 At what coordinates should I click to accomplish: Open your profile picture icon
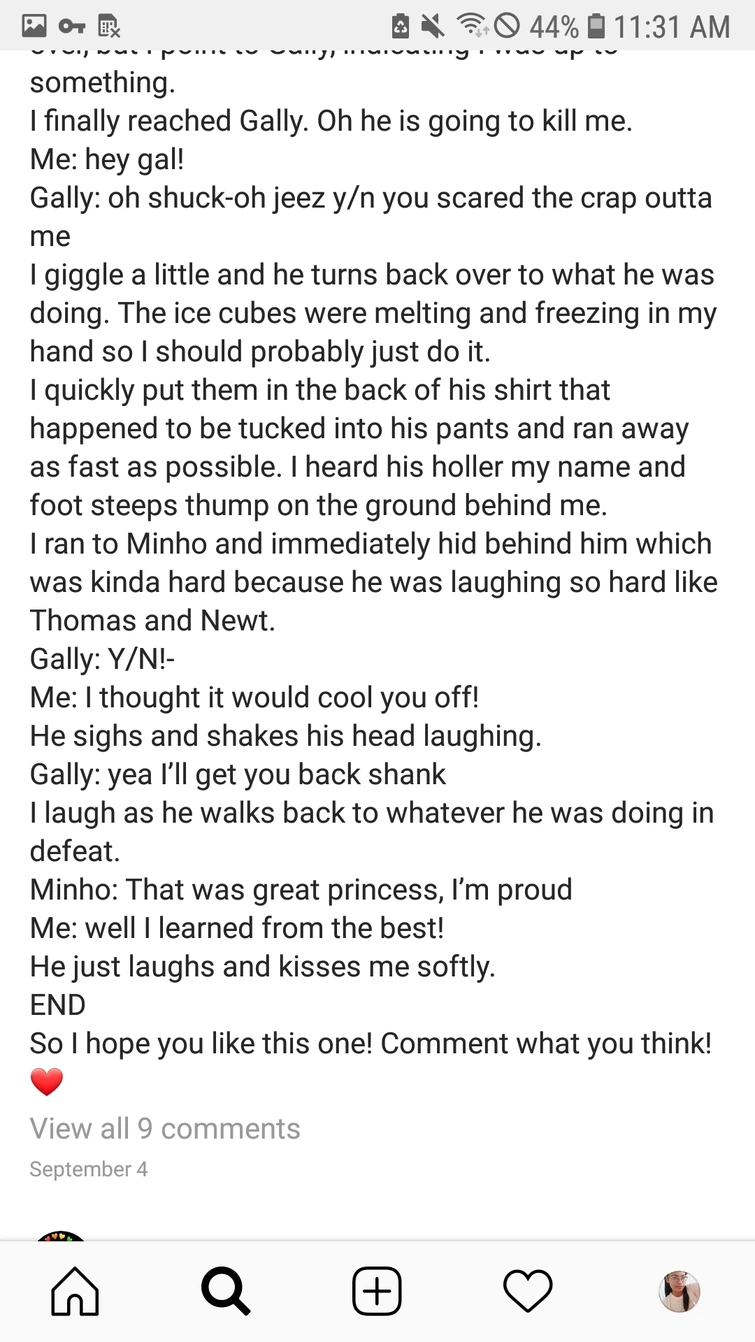(679, 1291)
